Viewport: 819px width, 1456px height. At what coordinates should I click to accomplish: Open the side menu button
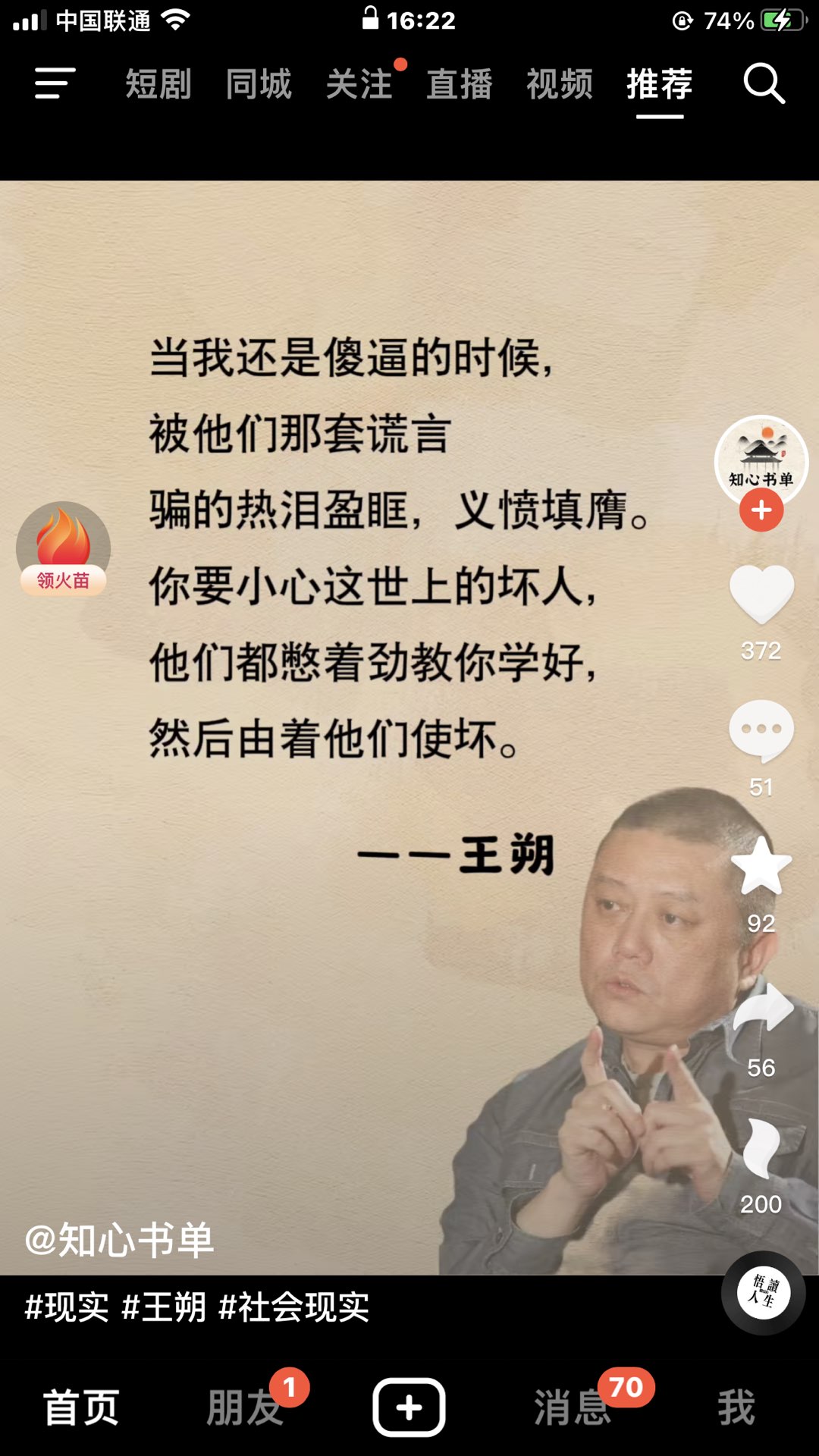tap(55, 83)
